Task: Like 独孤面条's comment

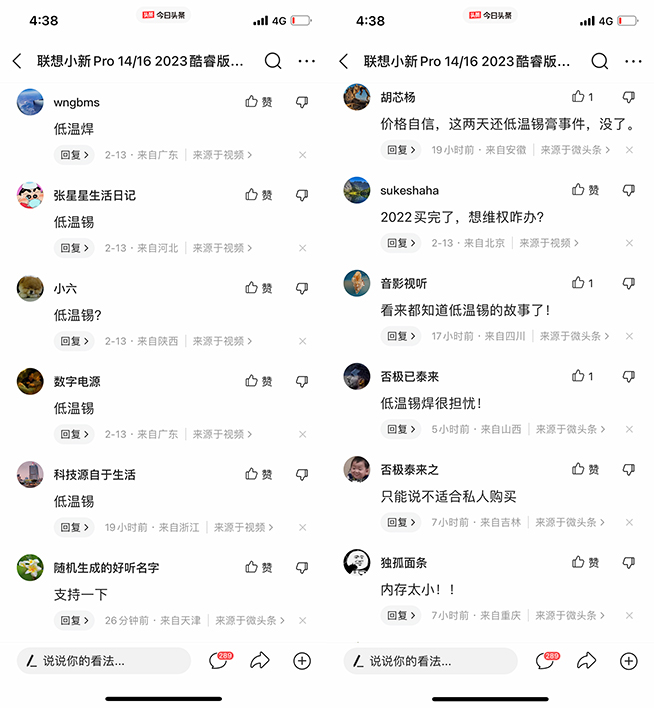Action: (x=585, y=562)
